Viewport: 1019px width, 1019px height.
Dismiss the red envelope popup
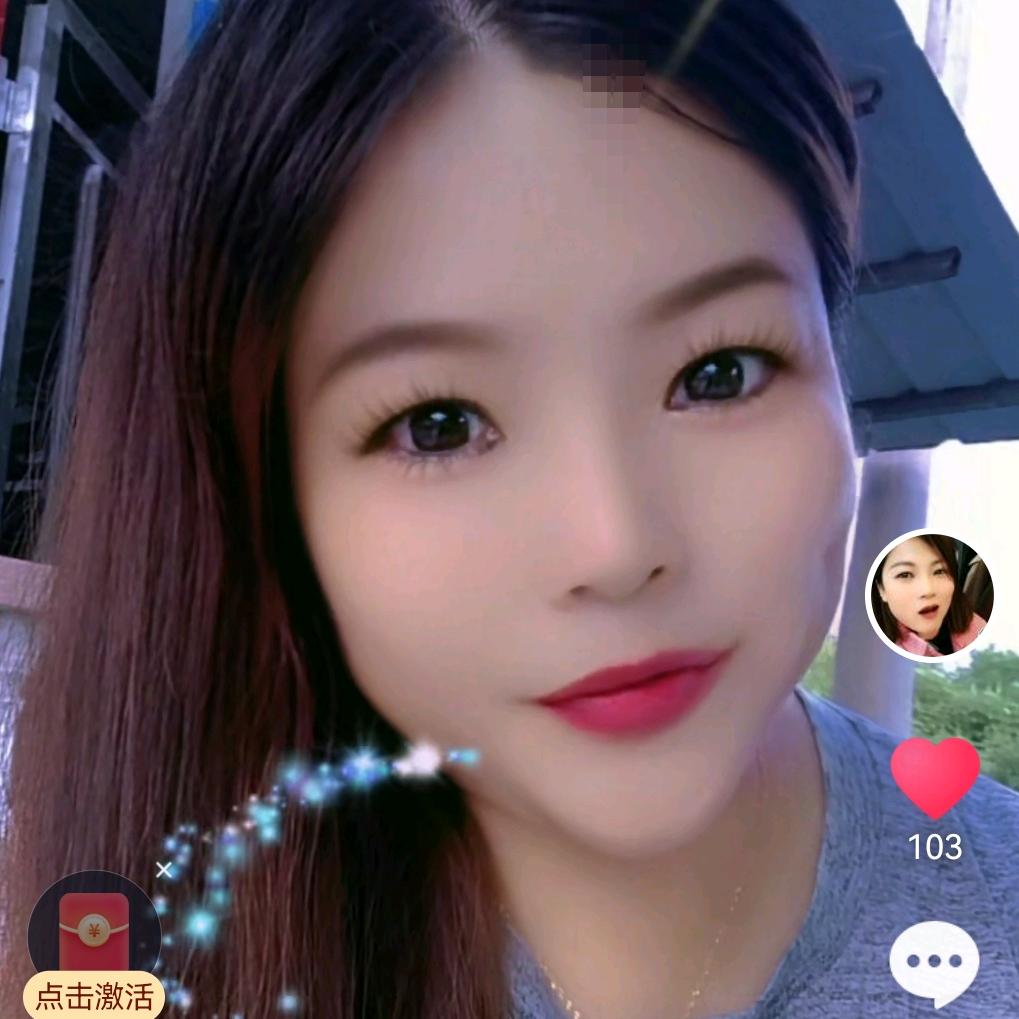pos(164,870)
